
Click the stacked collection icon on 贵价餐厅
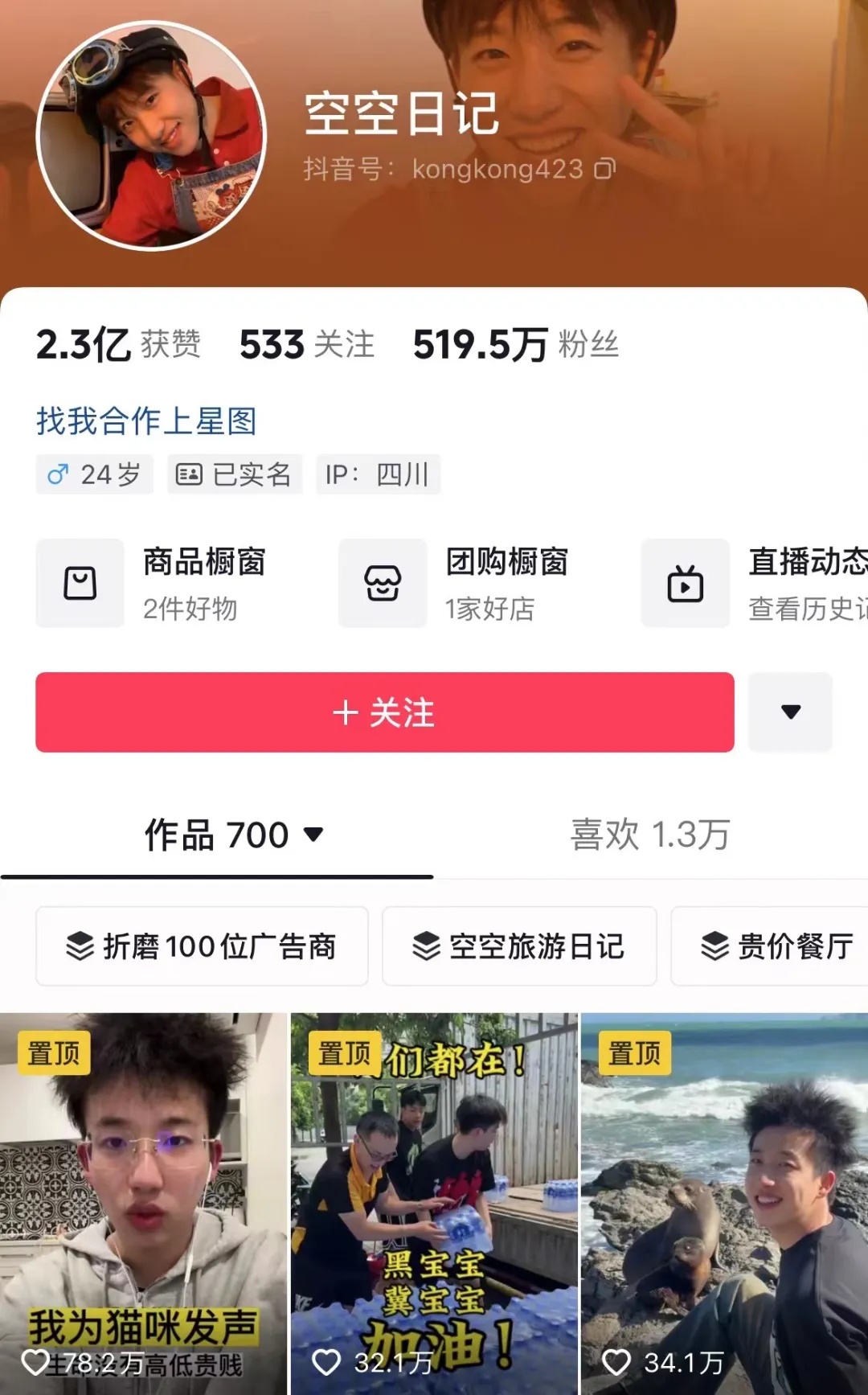[x=715, y=947]
